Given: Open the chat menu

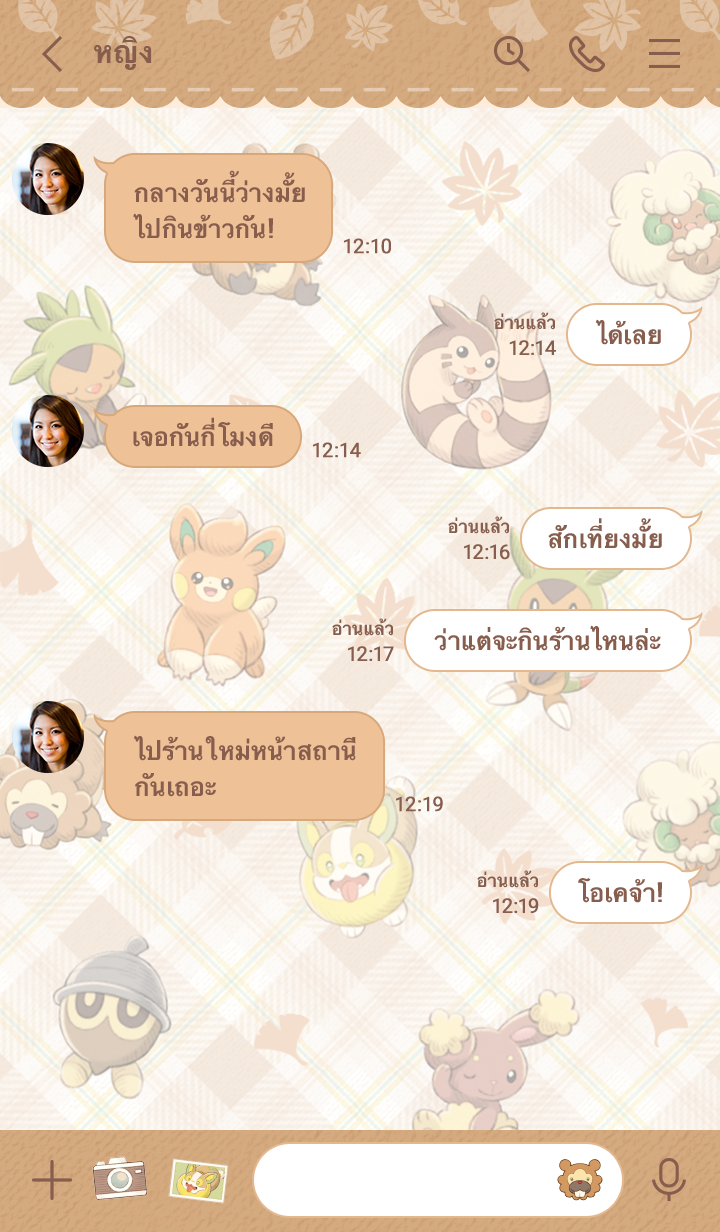Looking at the screenshot, I should [664, 54].
